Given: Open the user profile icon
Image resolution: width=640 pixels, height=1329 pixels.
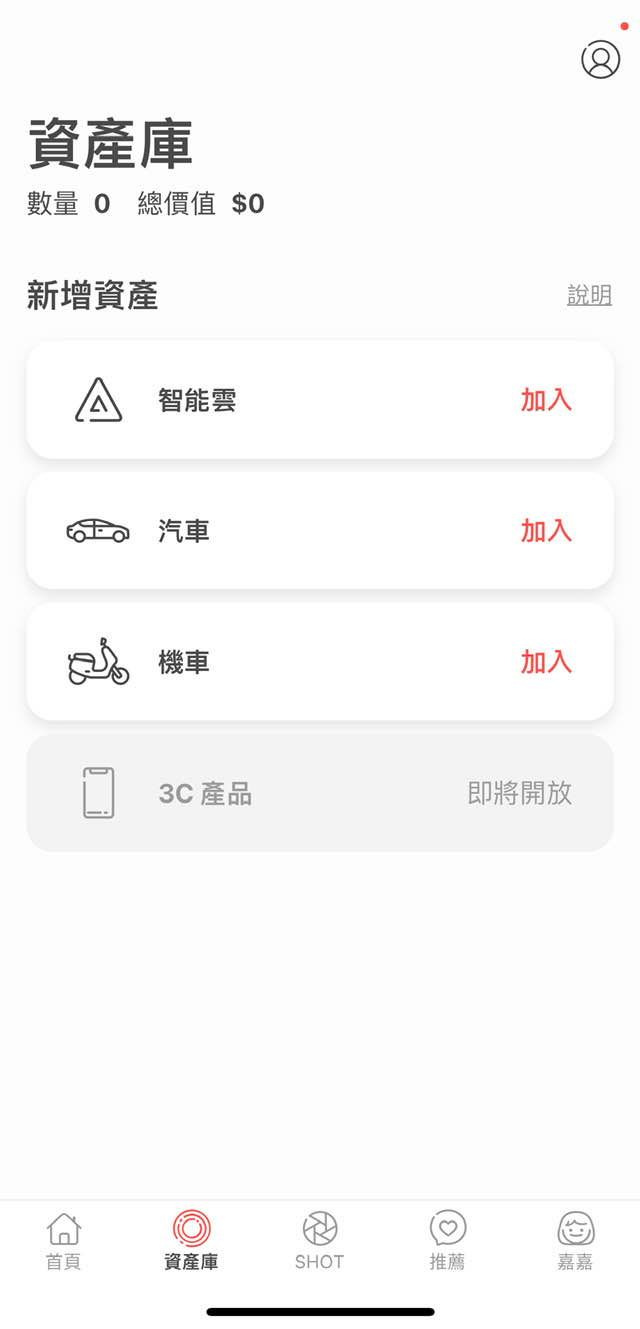Looking at the screenshot, I should [600, 60].
